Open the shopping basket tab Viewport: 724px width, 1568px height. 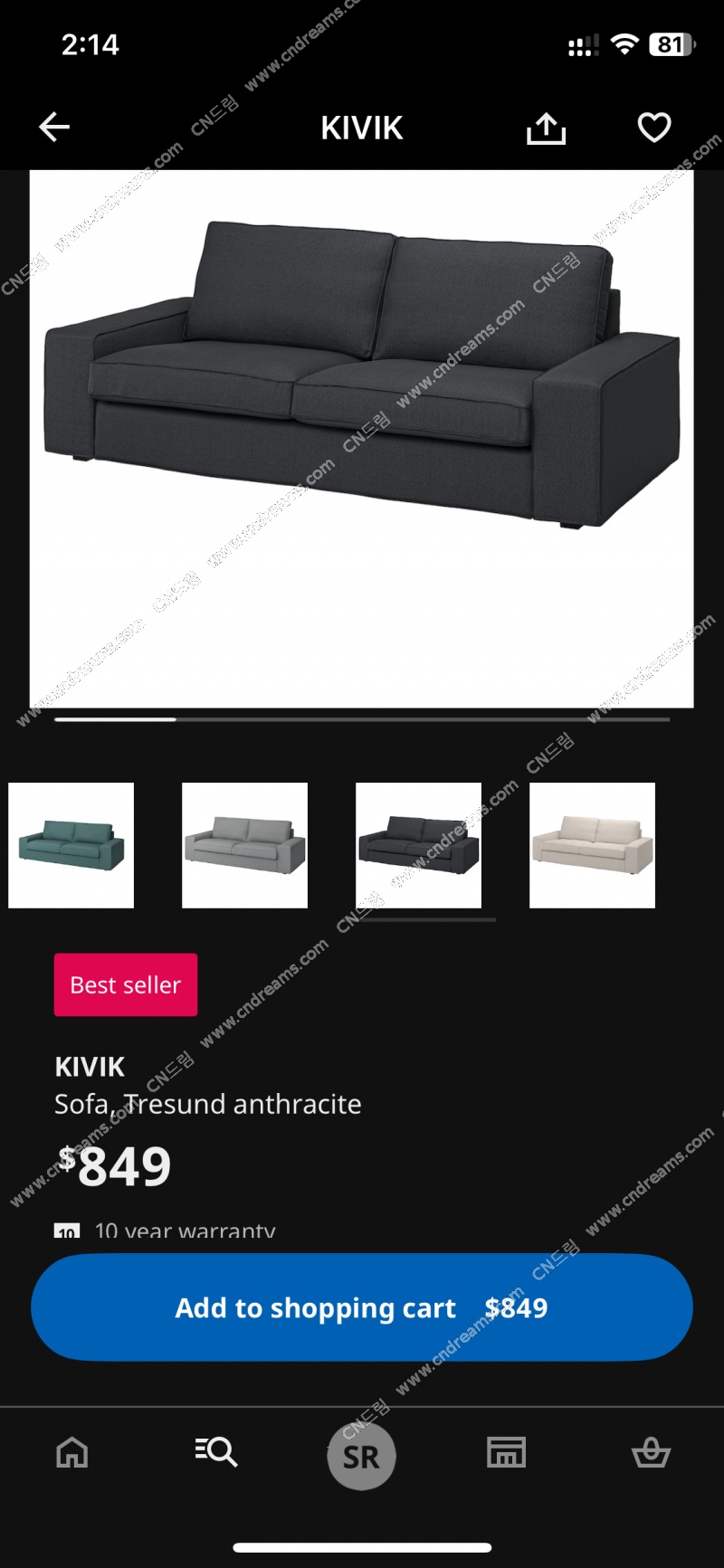651,1453
